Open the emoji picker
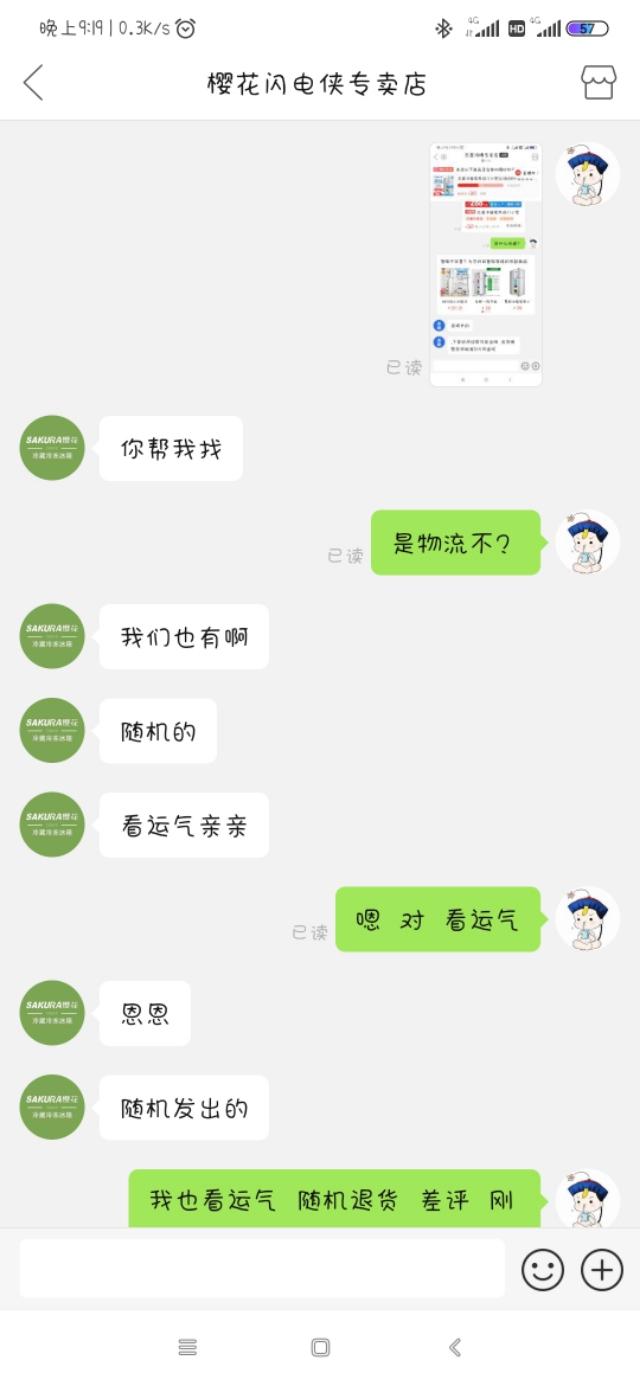This screenshot has width=640, height=1386. [x=543, y=1270]
